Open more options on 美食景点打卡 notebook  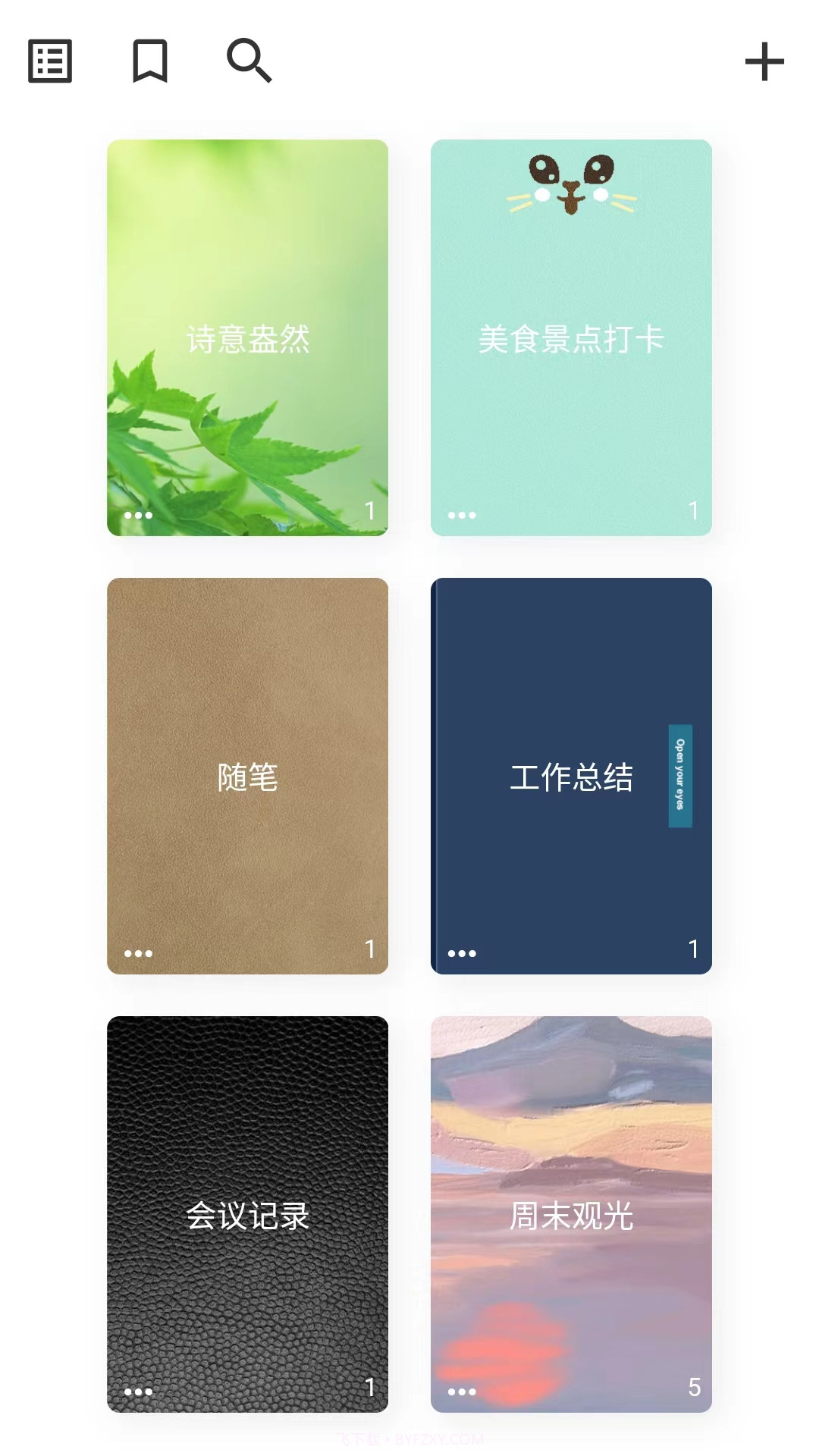462,515
